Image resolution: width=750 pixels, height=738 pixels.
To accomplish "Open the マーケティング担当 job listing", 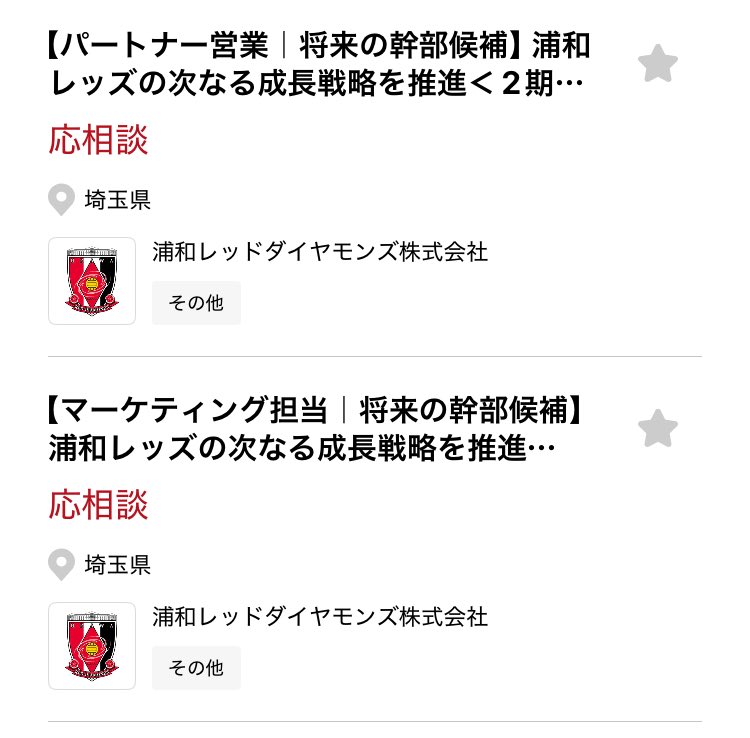I will (318, 427).
